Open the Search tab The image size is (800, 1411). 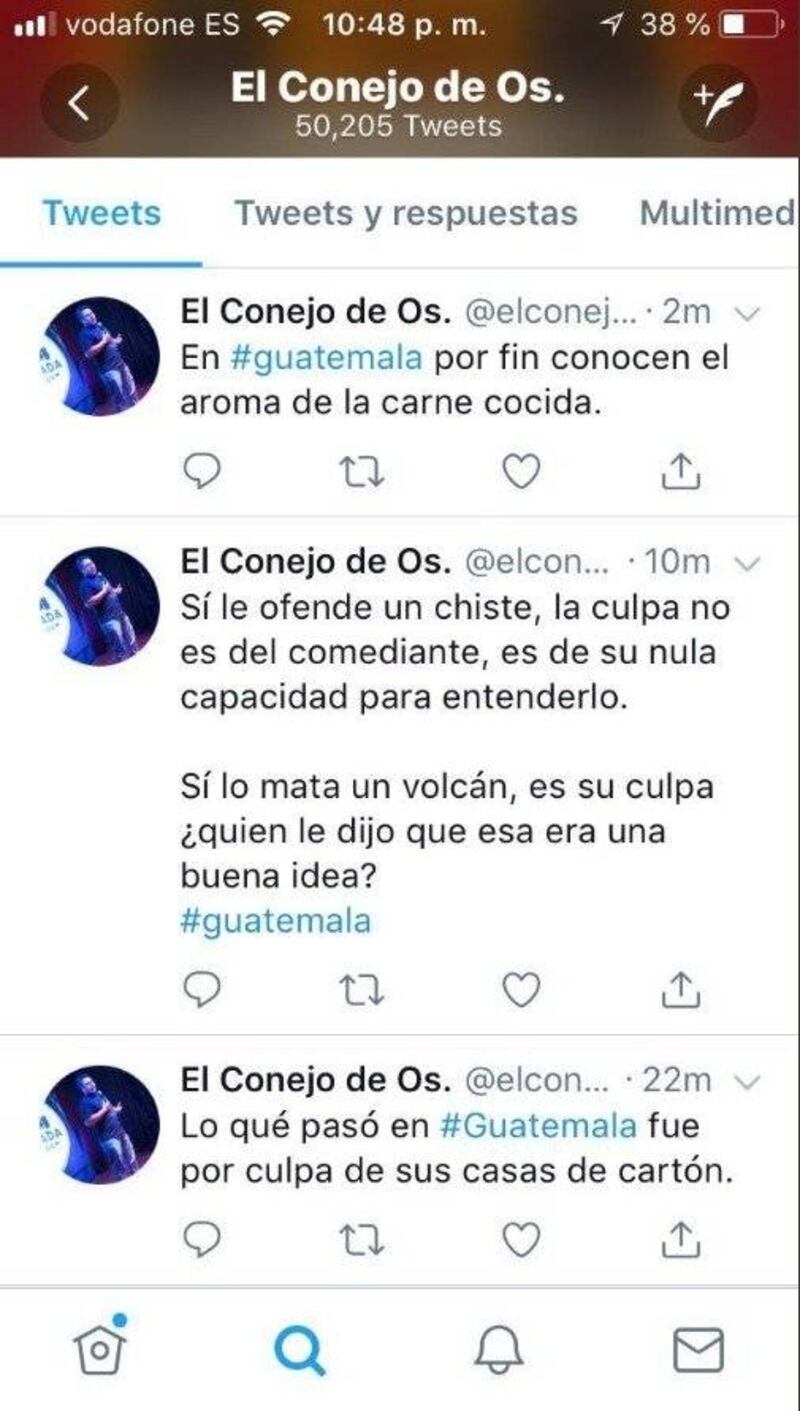click(x=300, y=1351)
